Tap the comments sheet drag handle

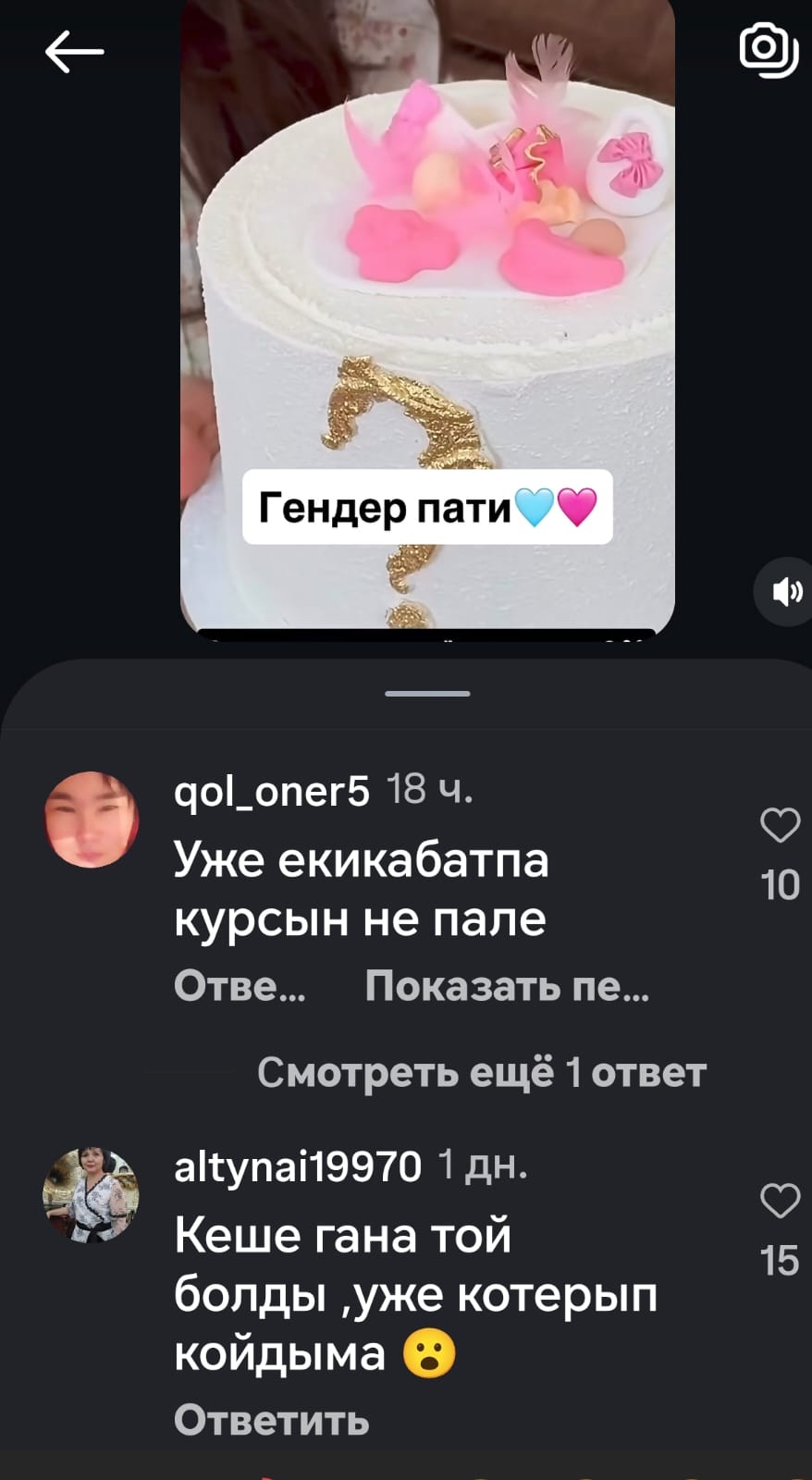[427, 693]
